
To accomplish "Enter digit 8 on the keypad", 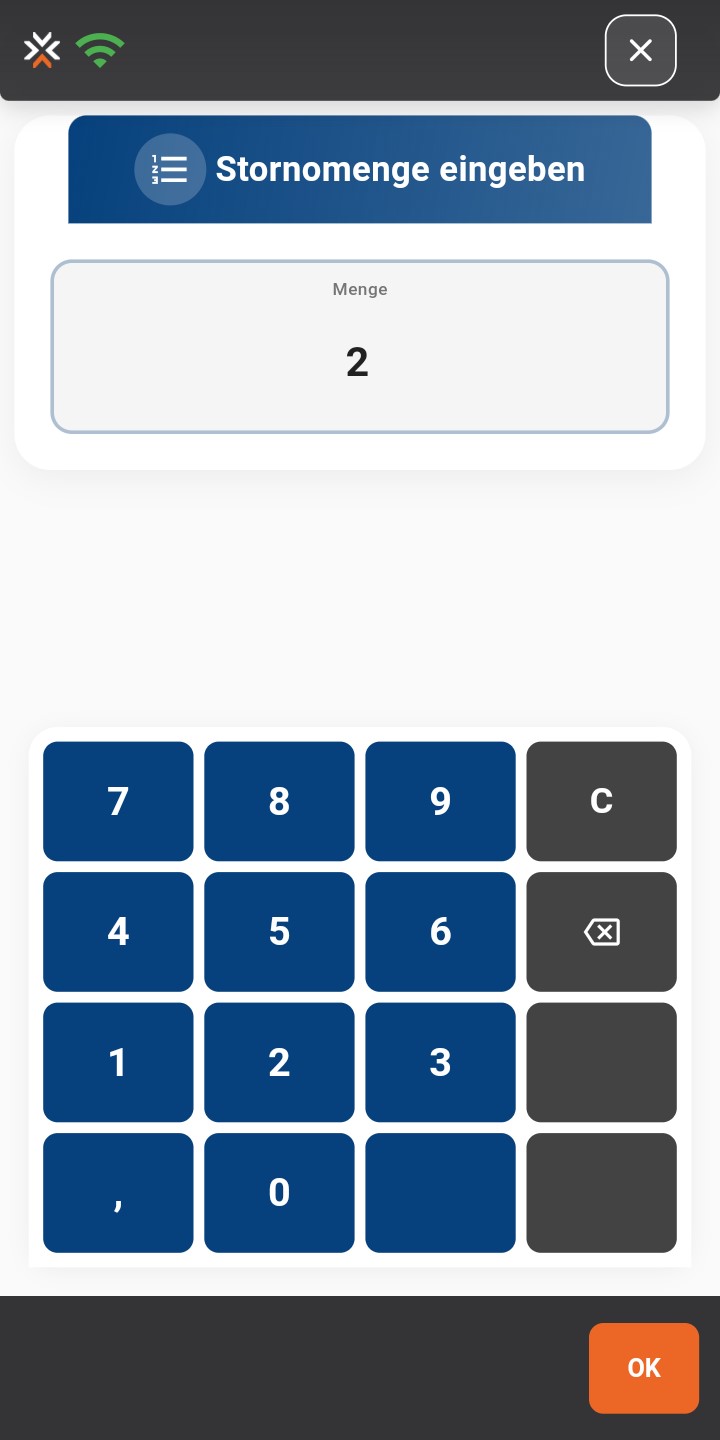I will (x=279, y=801).
